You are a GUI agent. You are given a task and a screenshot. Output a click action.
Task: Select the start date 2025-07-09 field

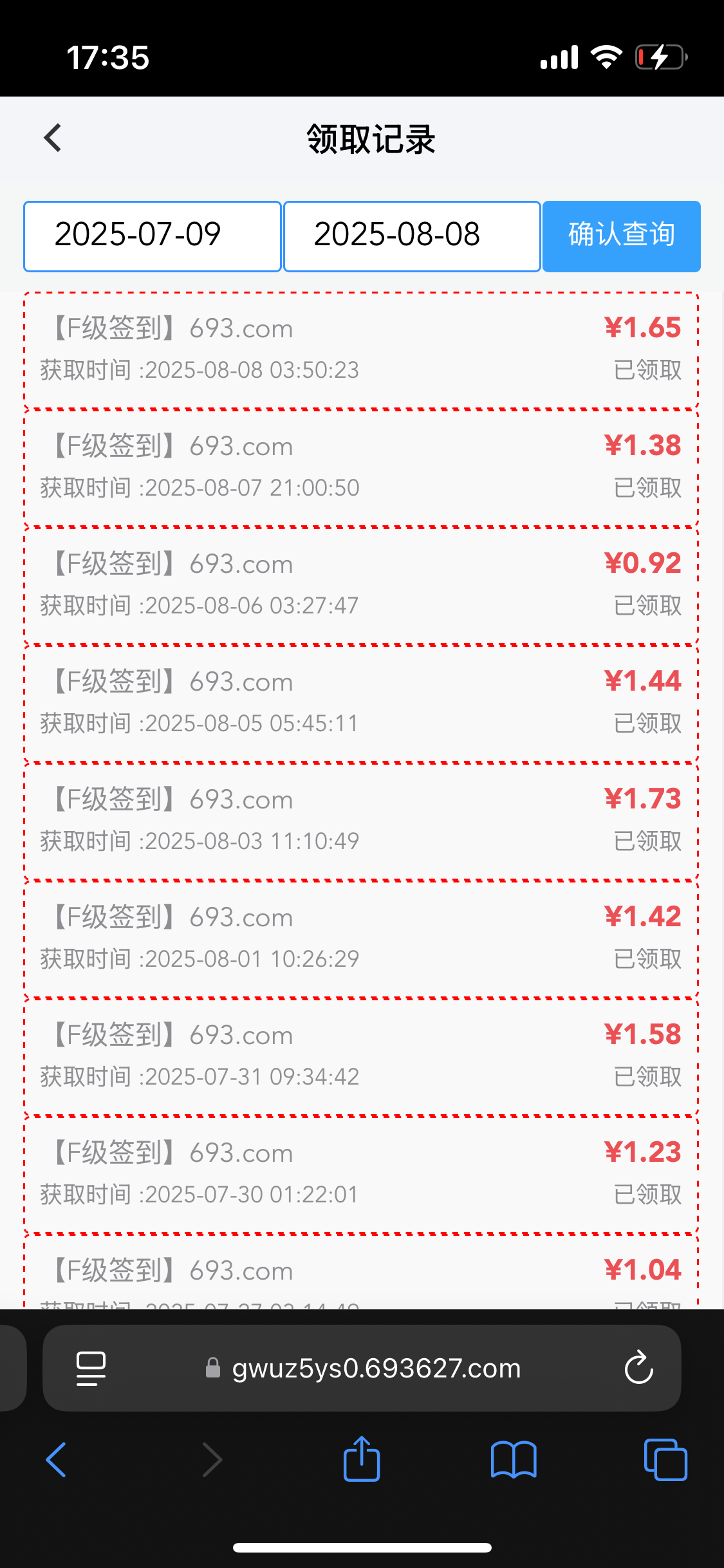pos(152,236)
